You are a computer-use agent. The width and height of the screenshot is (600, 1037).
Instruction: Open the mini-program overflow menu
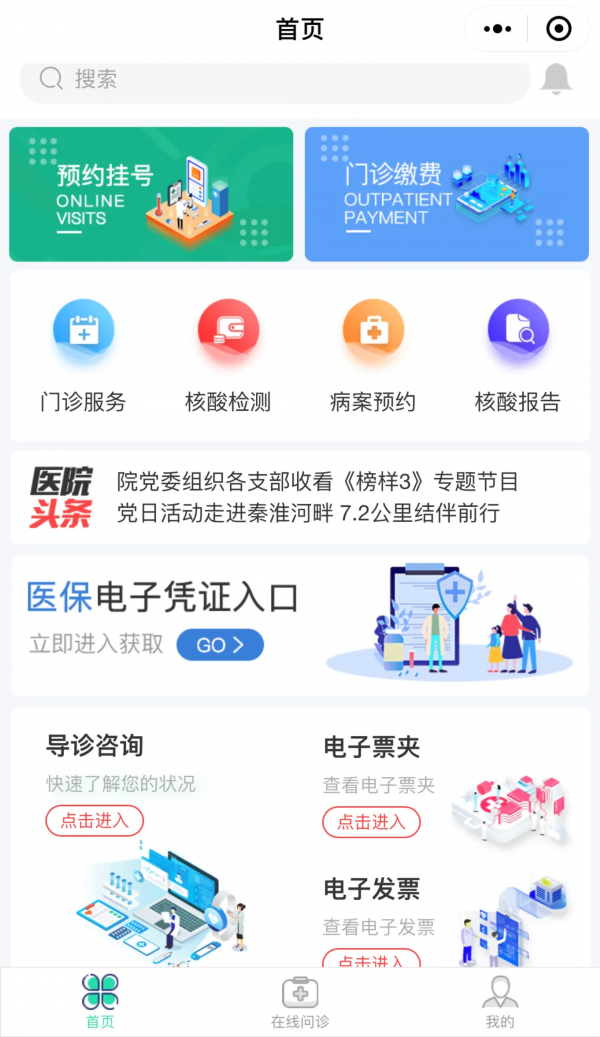pos(497,29)
